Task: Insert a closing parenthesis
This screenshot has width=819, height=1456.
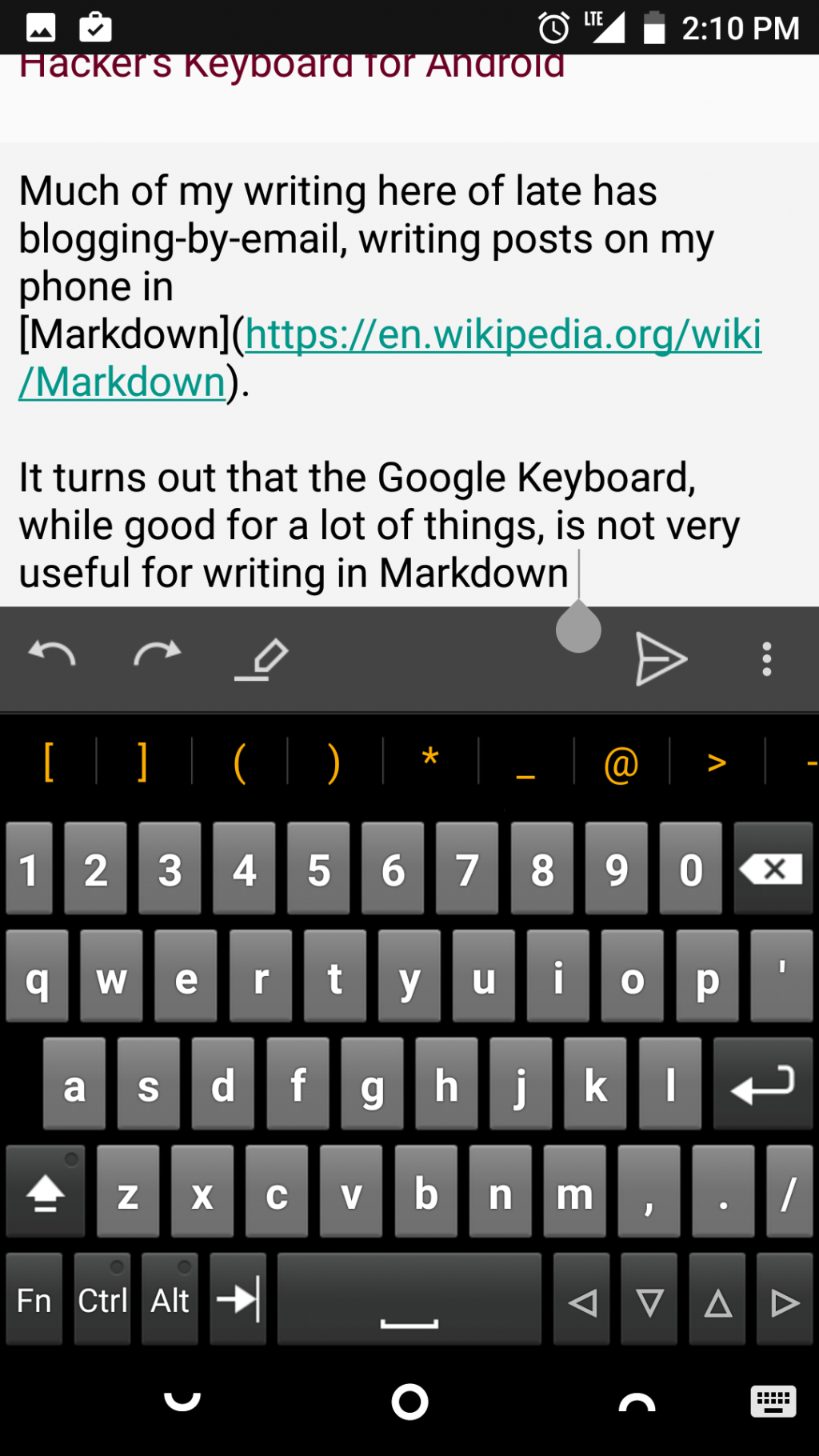Action: pyautogui.click(x=334, y=762)
